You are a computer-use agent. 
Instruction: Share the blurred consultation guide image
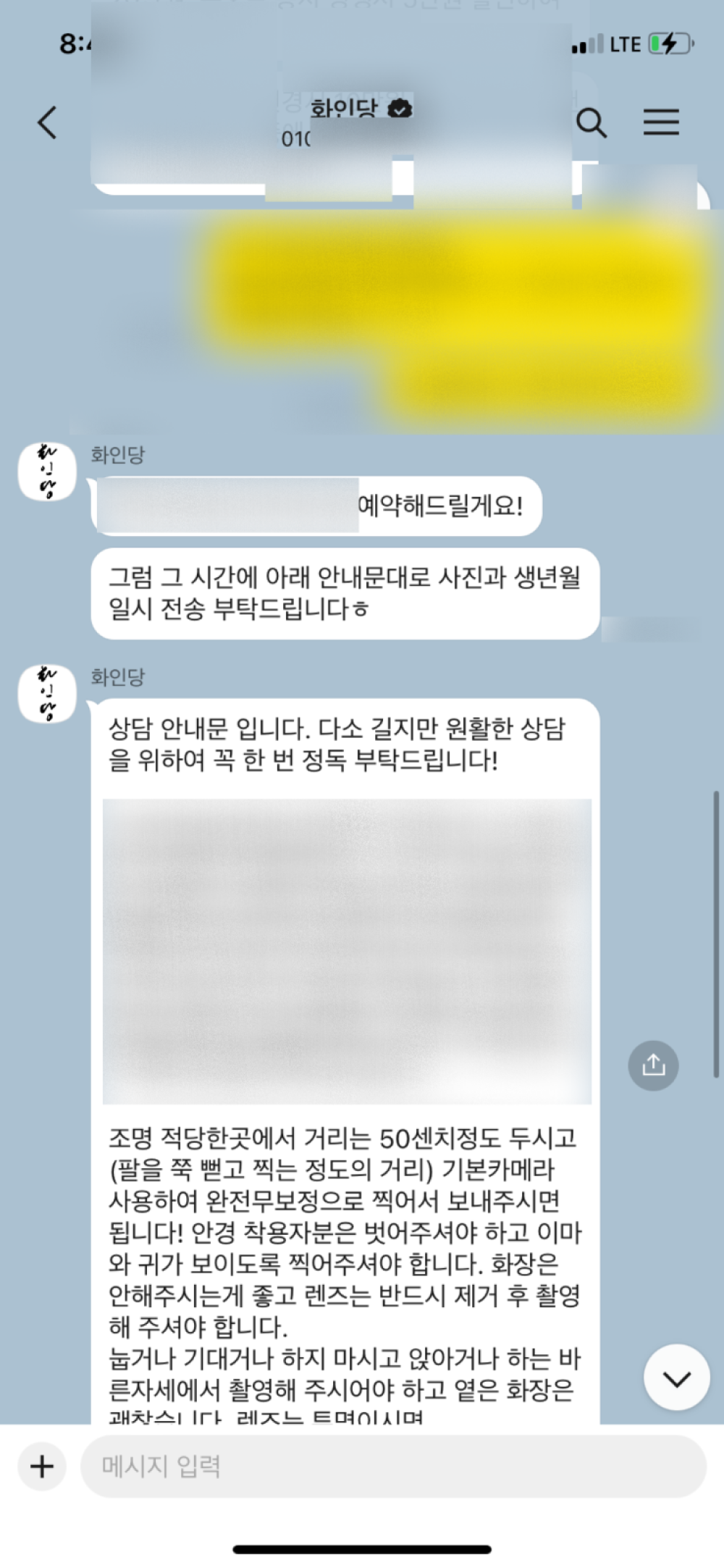(653, 1065)
